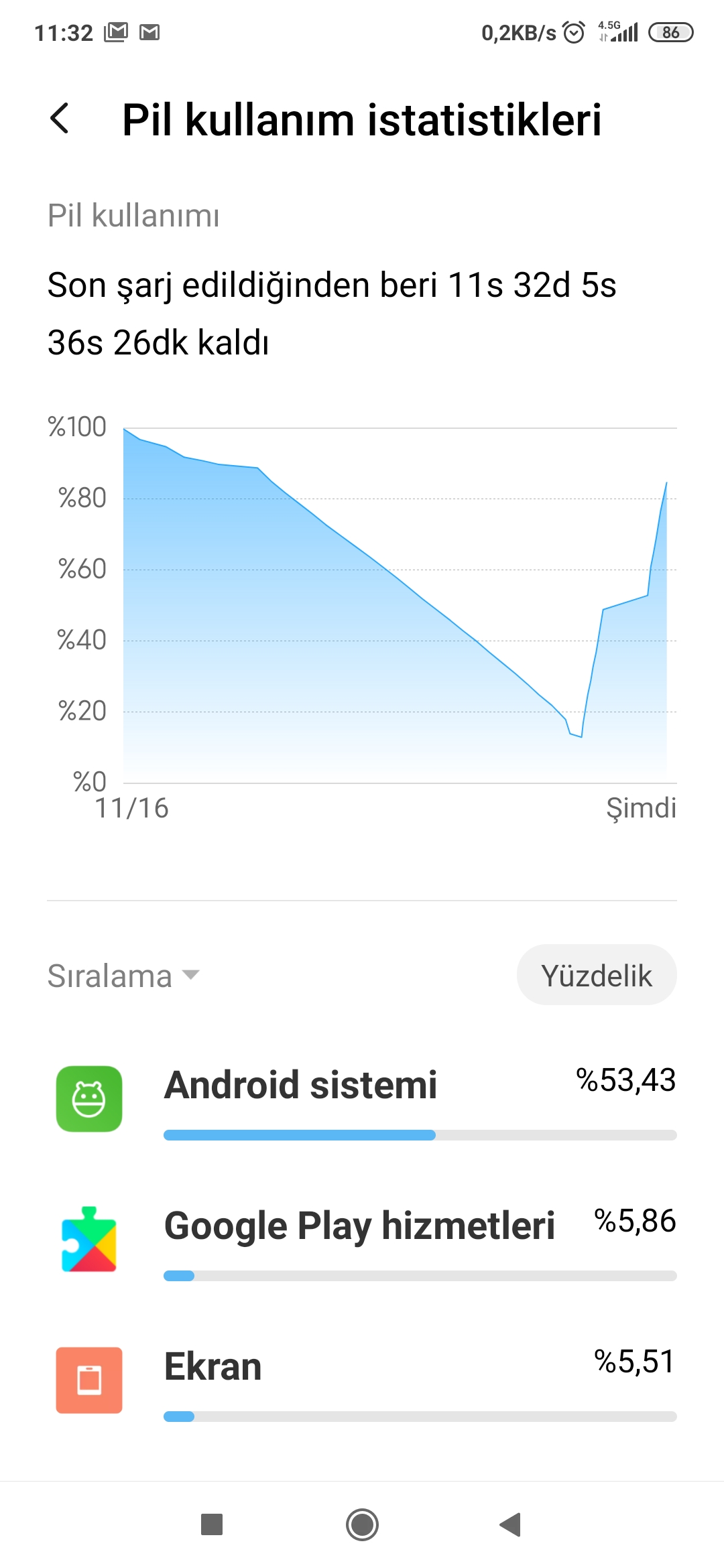Go back from Pil kullanım istatistikleri

pos(60,119)
